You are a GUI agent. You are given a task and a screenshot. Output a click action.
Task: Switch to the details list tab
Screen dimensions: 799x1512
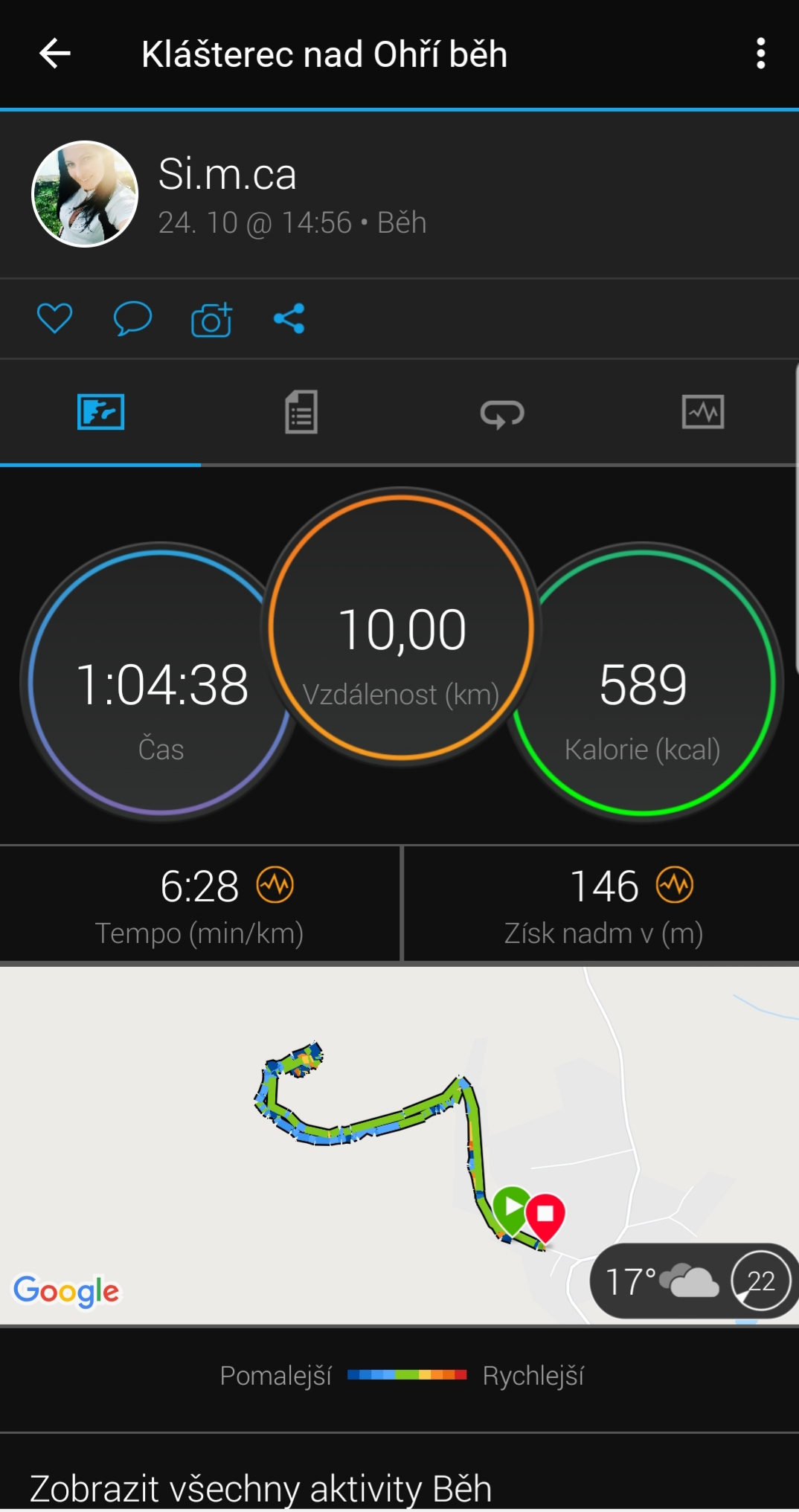301,412
